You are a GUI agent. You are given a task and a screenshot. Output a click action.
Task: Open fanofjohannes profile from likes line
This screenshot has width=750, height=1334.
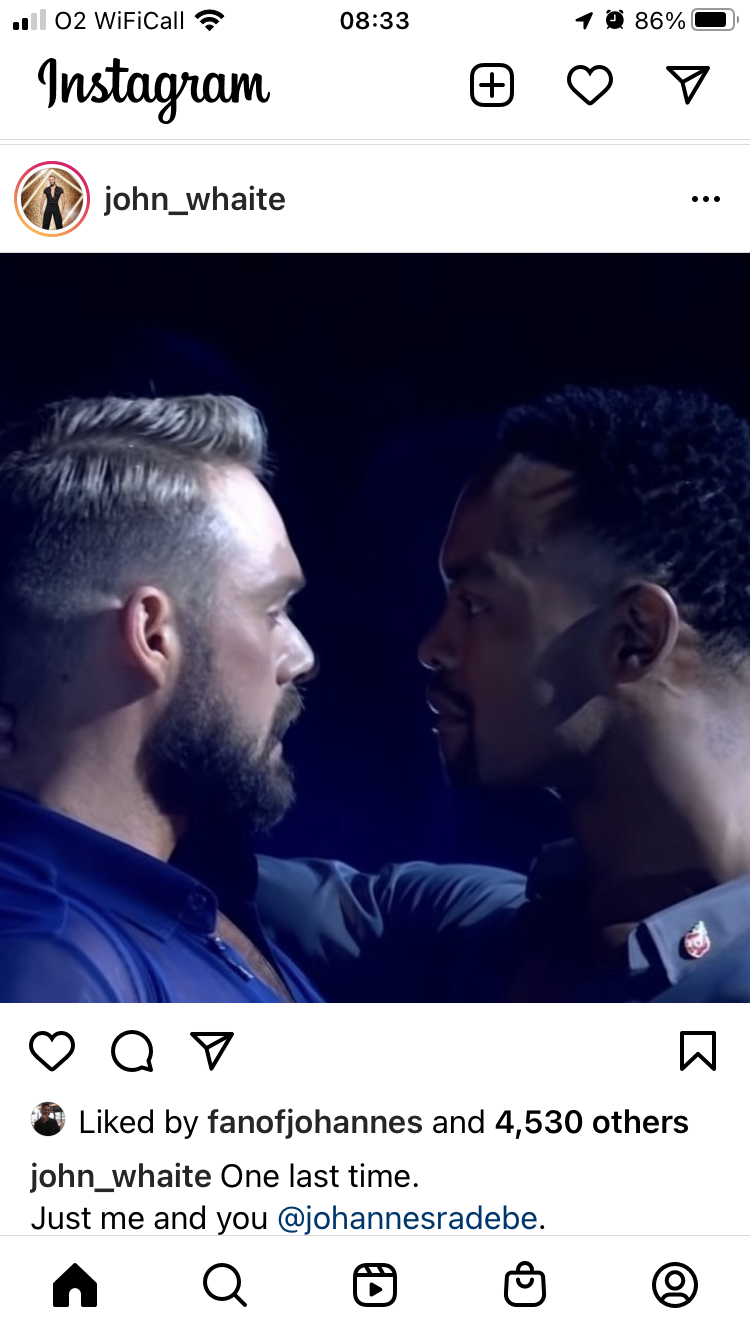pos(314,1122)
